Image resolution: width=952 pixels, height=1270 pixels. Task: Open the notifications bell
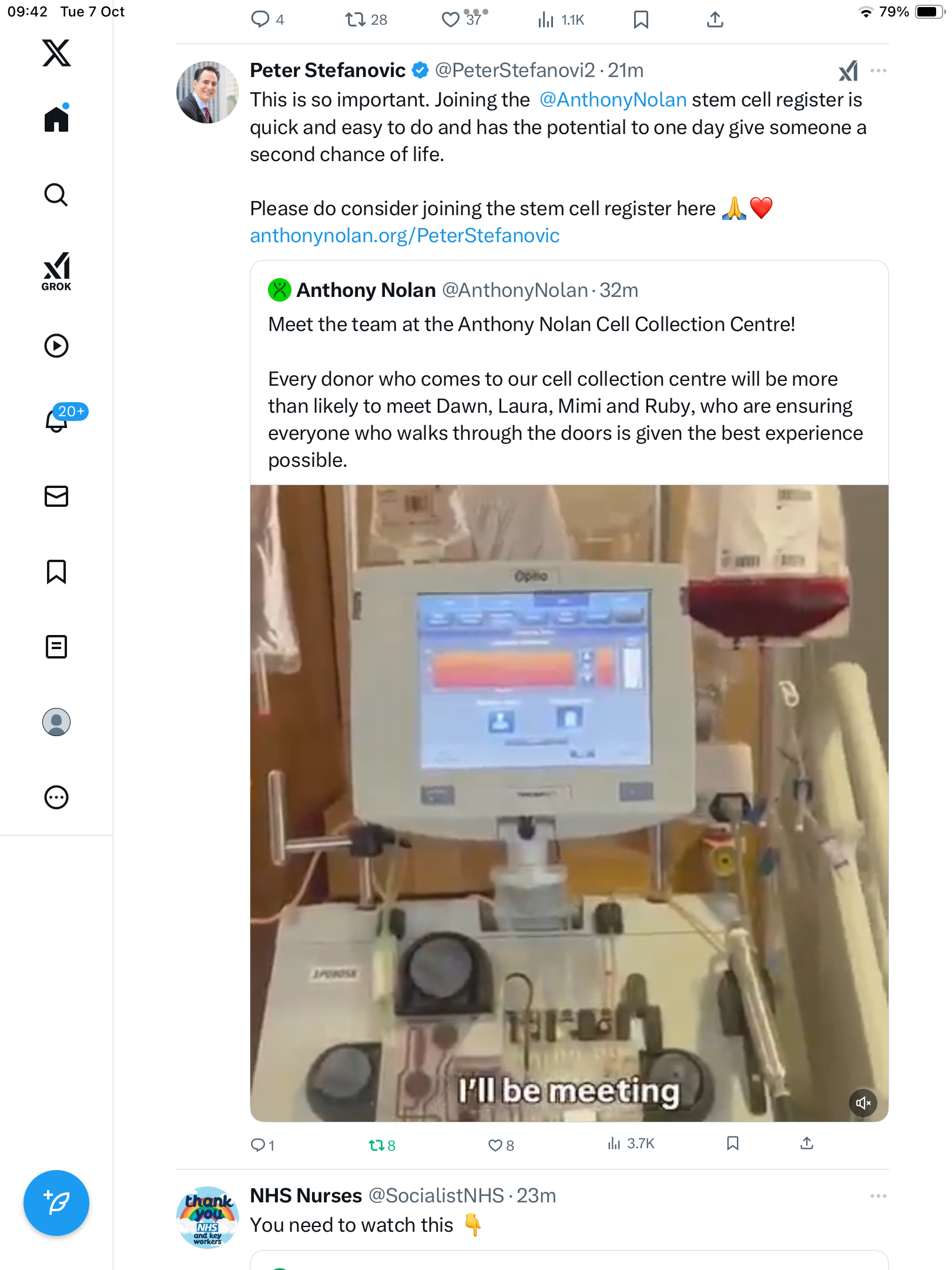pos(56,420)
